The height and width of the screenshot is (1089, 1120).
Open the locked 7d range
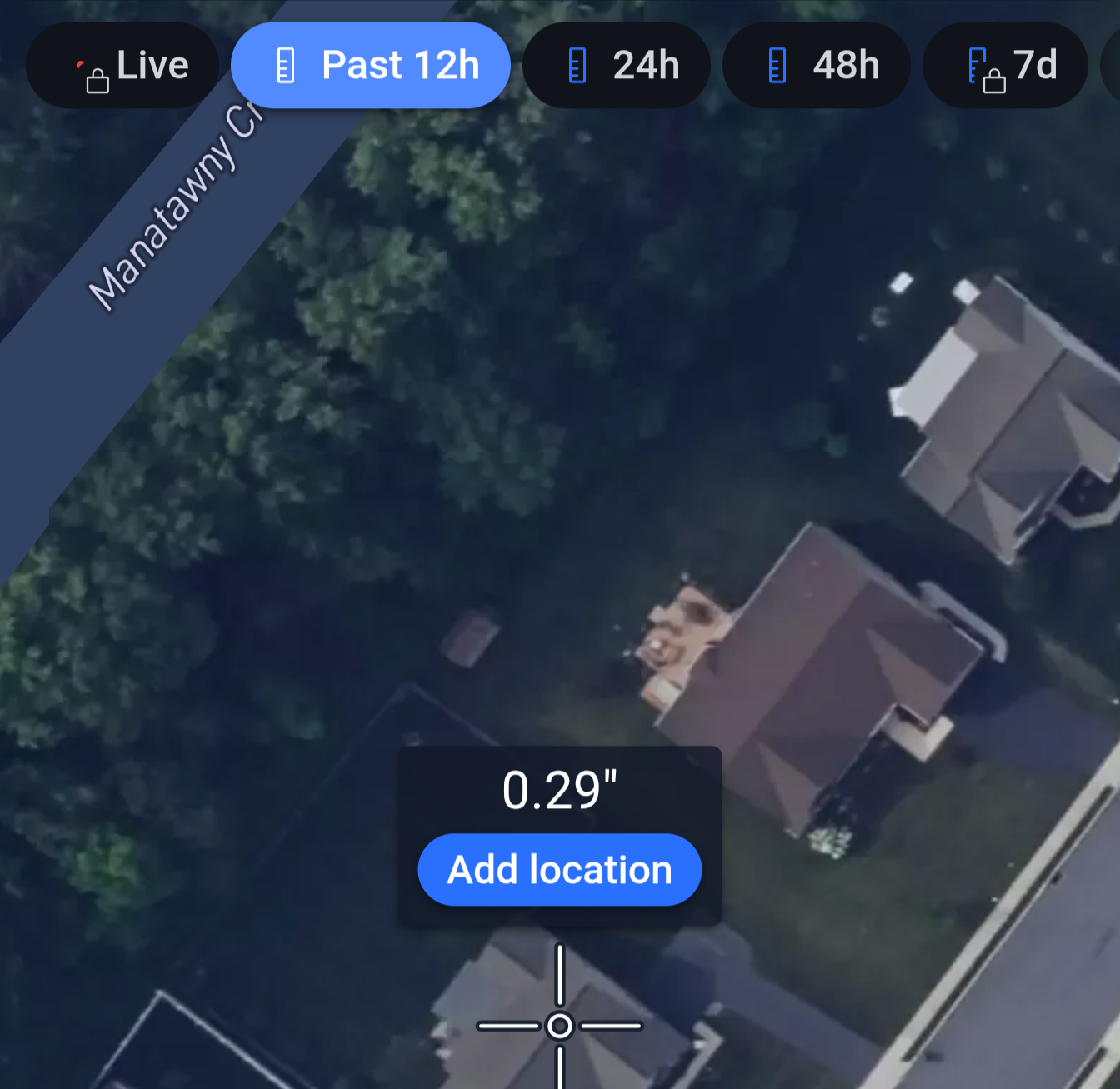coord(1006,66)
